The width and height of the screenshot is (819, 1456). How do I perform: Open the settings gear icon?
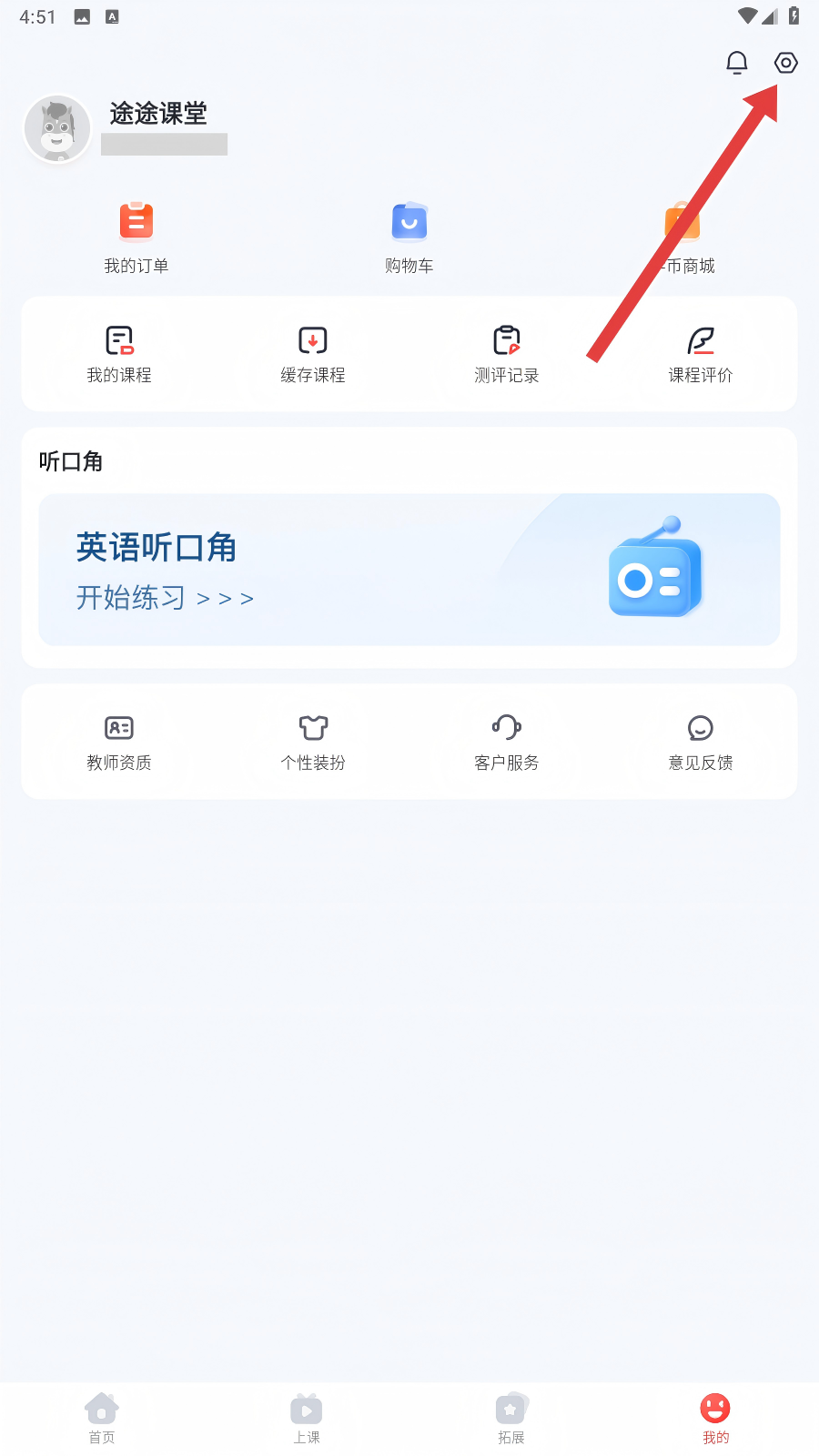click(x=785, y=63)
